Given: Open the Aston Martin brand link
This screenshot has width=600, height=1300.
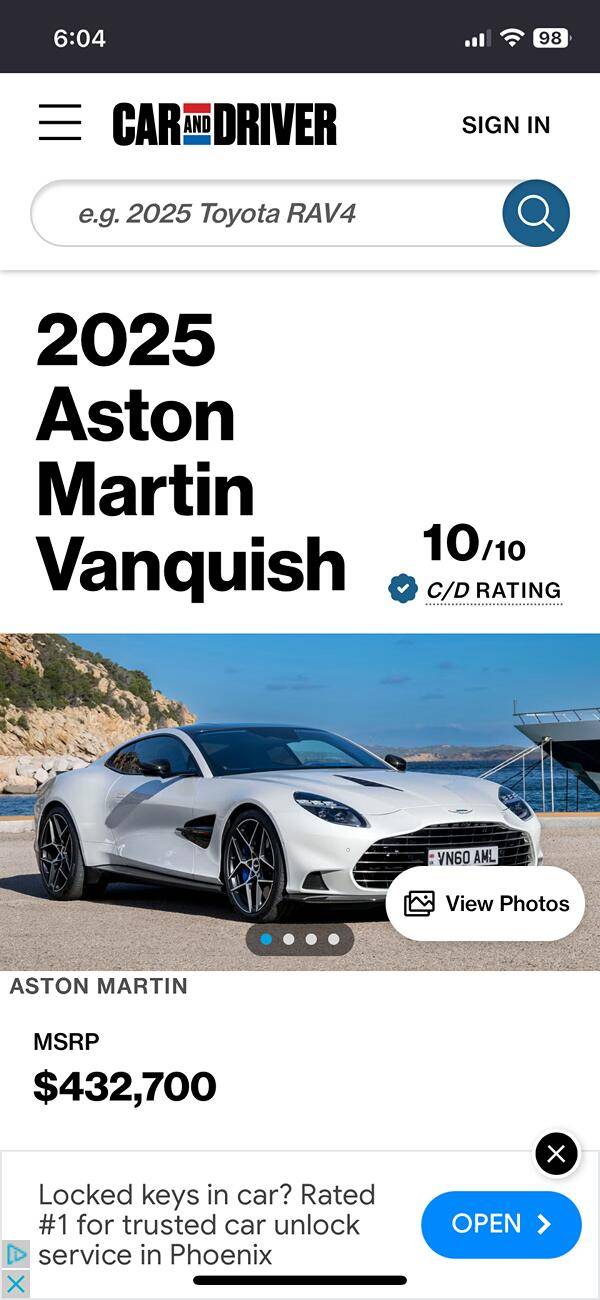Looking at the screenshot, I should point(98,986).
